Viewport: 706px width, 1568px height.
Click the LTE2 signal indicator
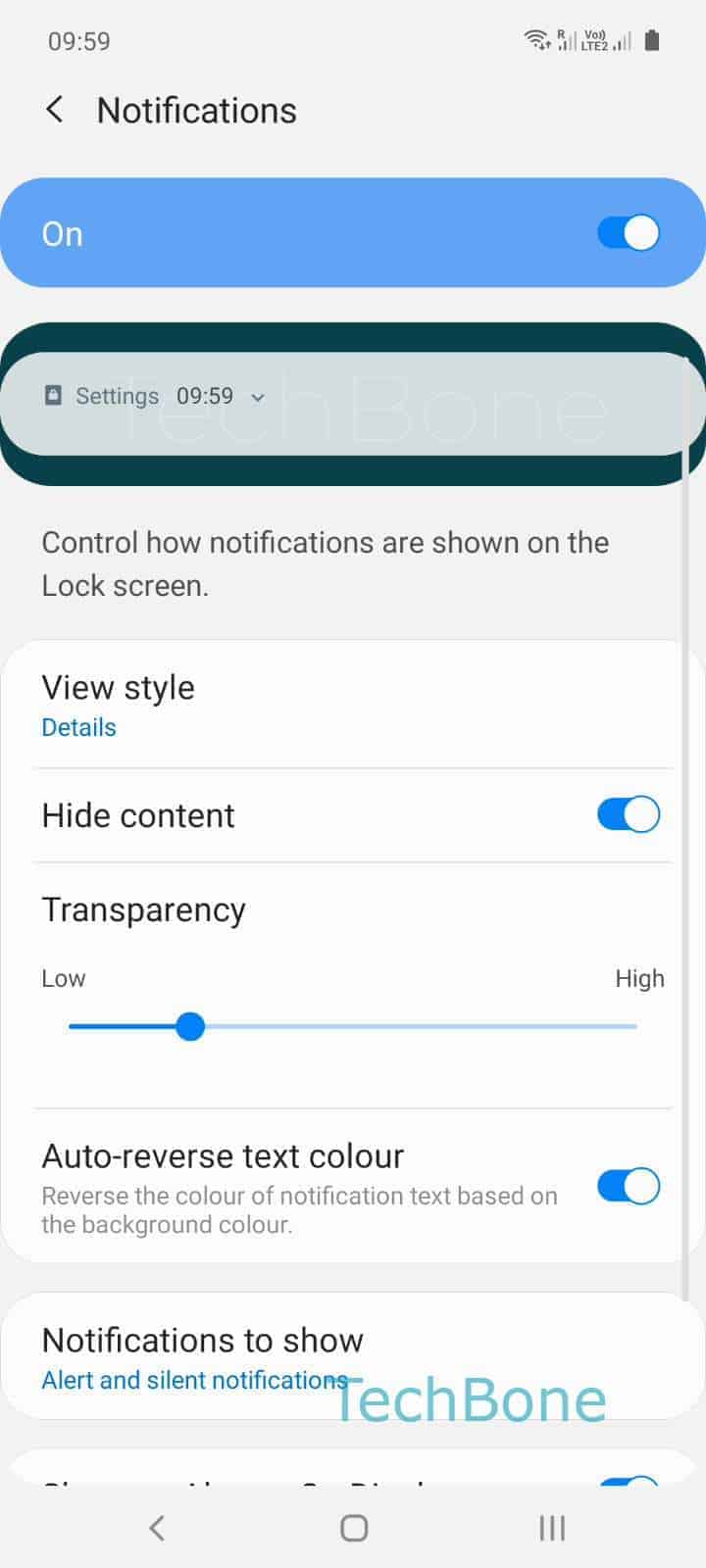point(594,39)
